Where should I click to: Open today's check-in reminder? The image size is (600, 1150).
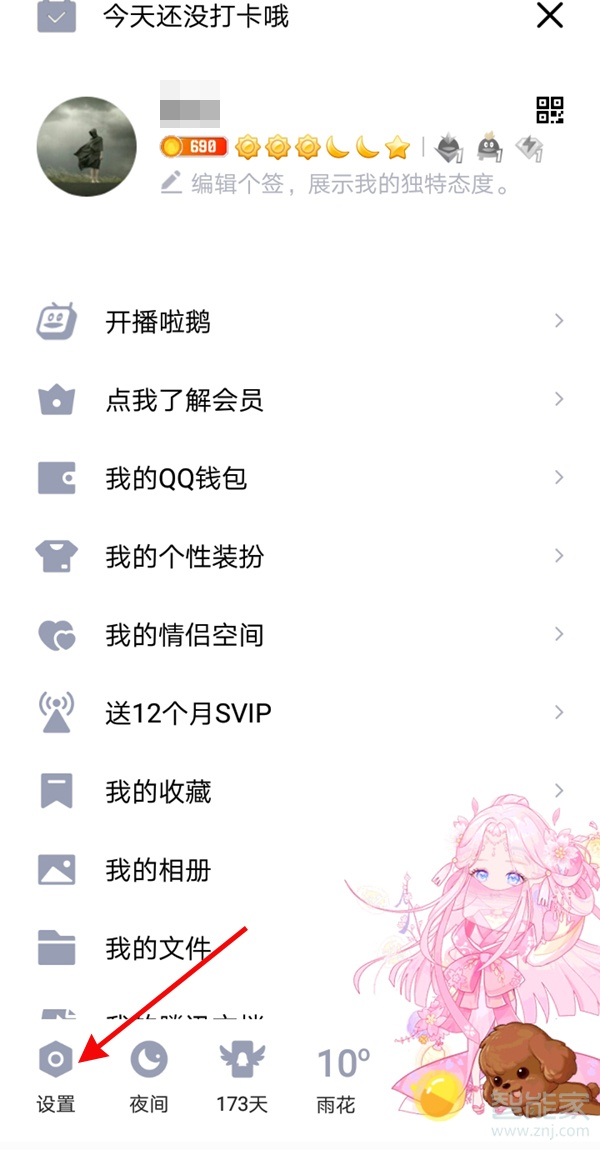[195, 17]
